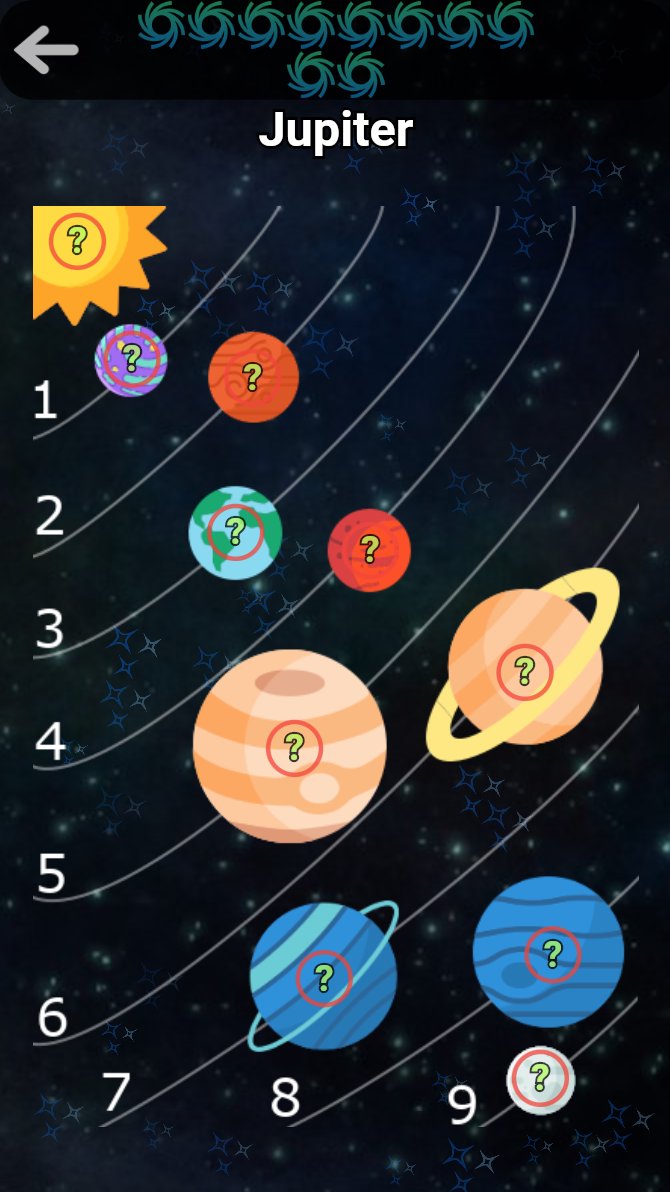The height and width of the screenshot is (1192, 670).
Task: Select the green and blue Earth planet
Action: (235, 533)
